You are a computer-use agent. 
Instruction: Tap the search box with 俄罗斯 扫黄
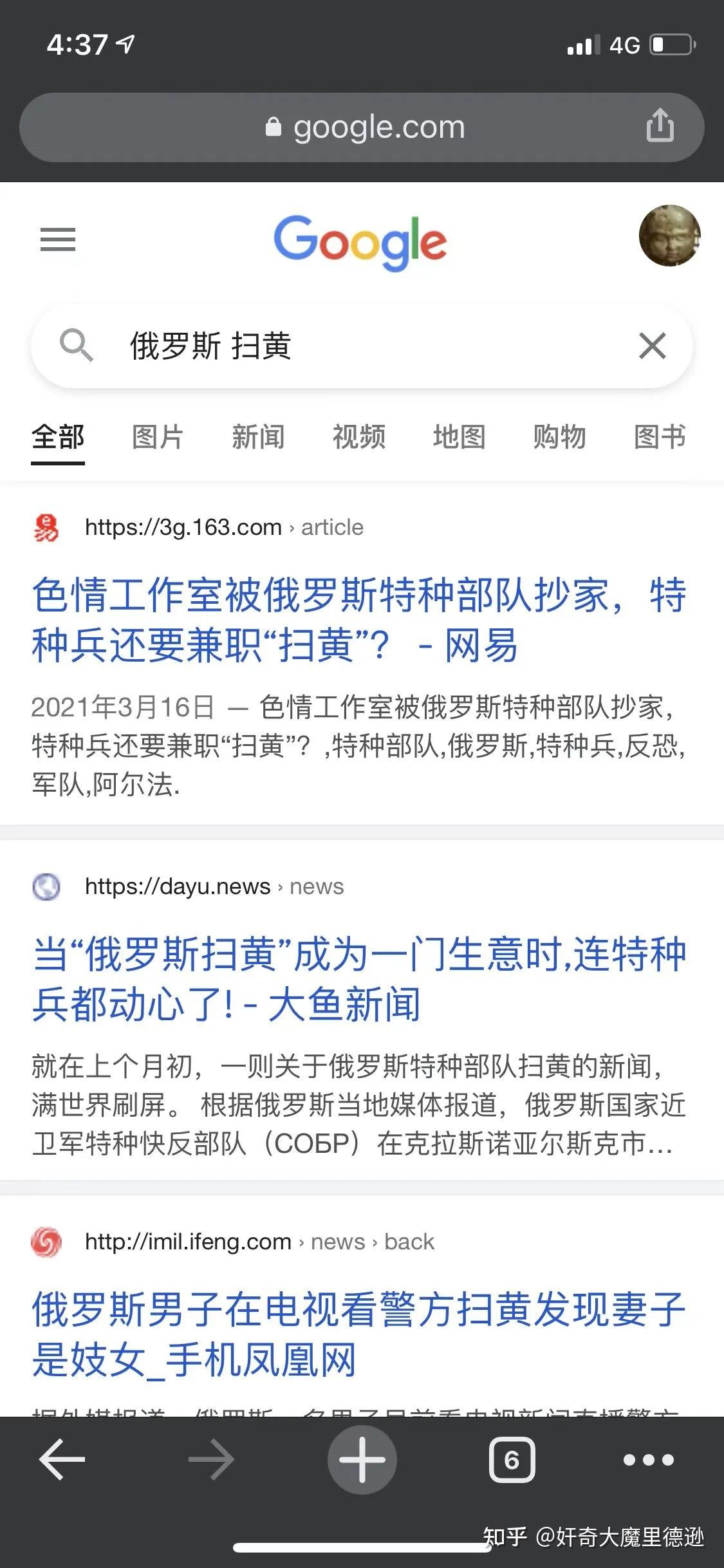(348, 346)
